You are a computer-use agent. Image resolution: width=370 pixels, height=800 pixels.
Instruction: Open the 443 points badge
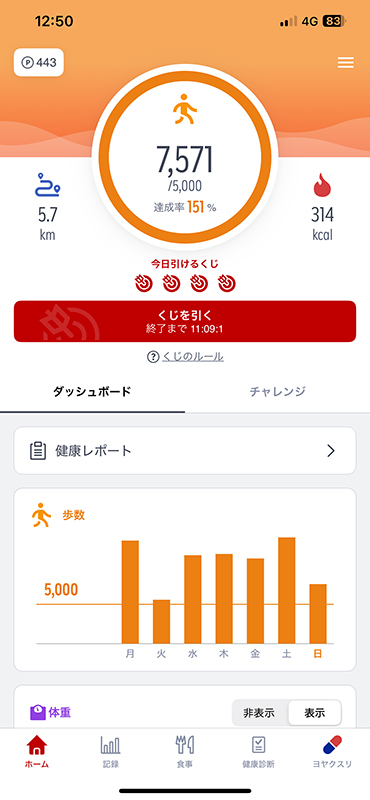(x=39, y=63)
